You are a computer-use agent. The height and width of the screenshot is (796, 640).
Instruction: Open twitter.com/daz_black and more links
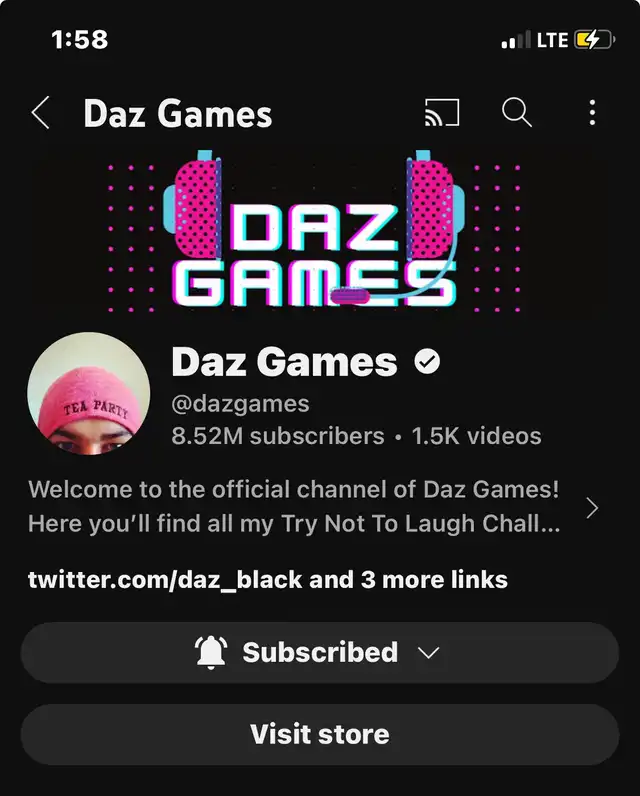[x=268, y=579]
